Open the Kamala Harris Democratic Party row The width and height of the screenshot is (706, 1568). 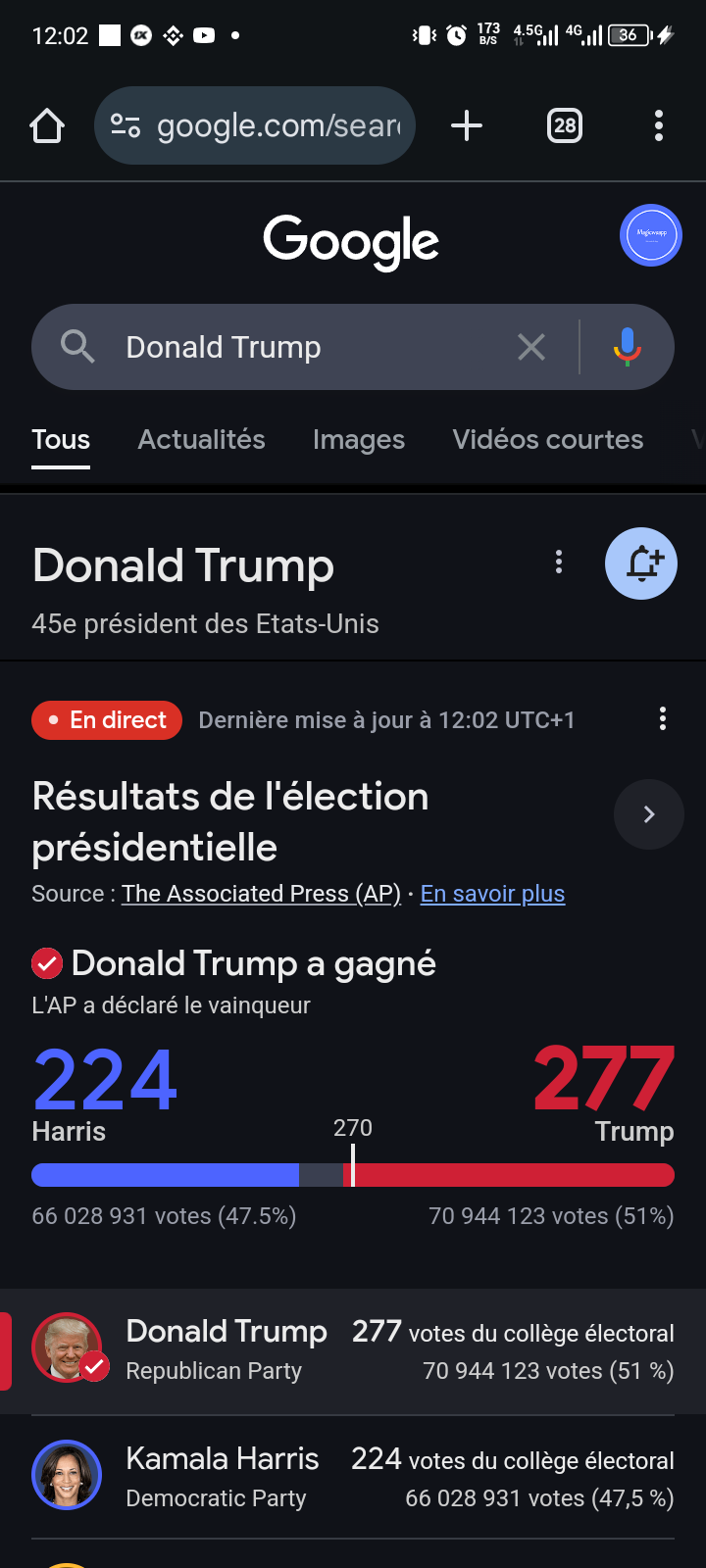click(353, 1477)
